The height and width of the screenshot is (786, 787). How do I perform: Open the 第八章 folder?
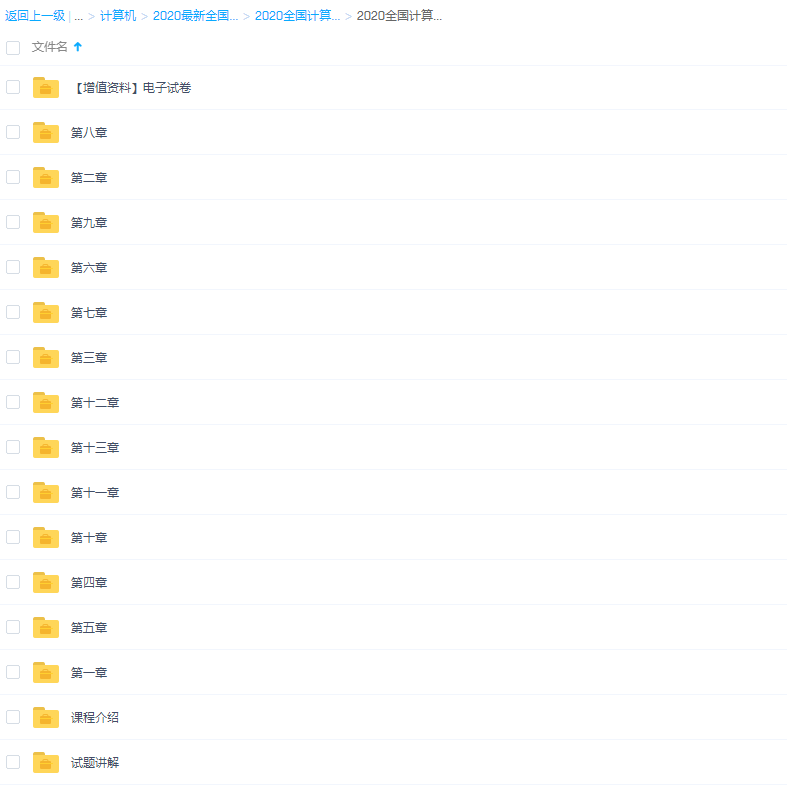point(89,133)
